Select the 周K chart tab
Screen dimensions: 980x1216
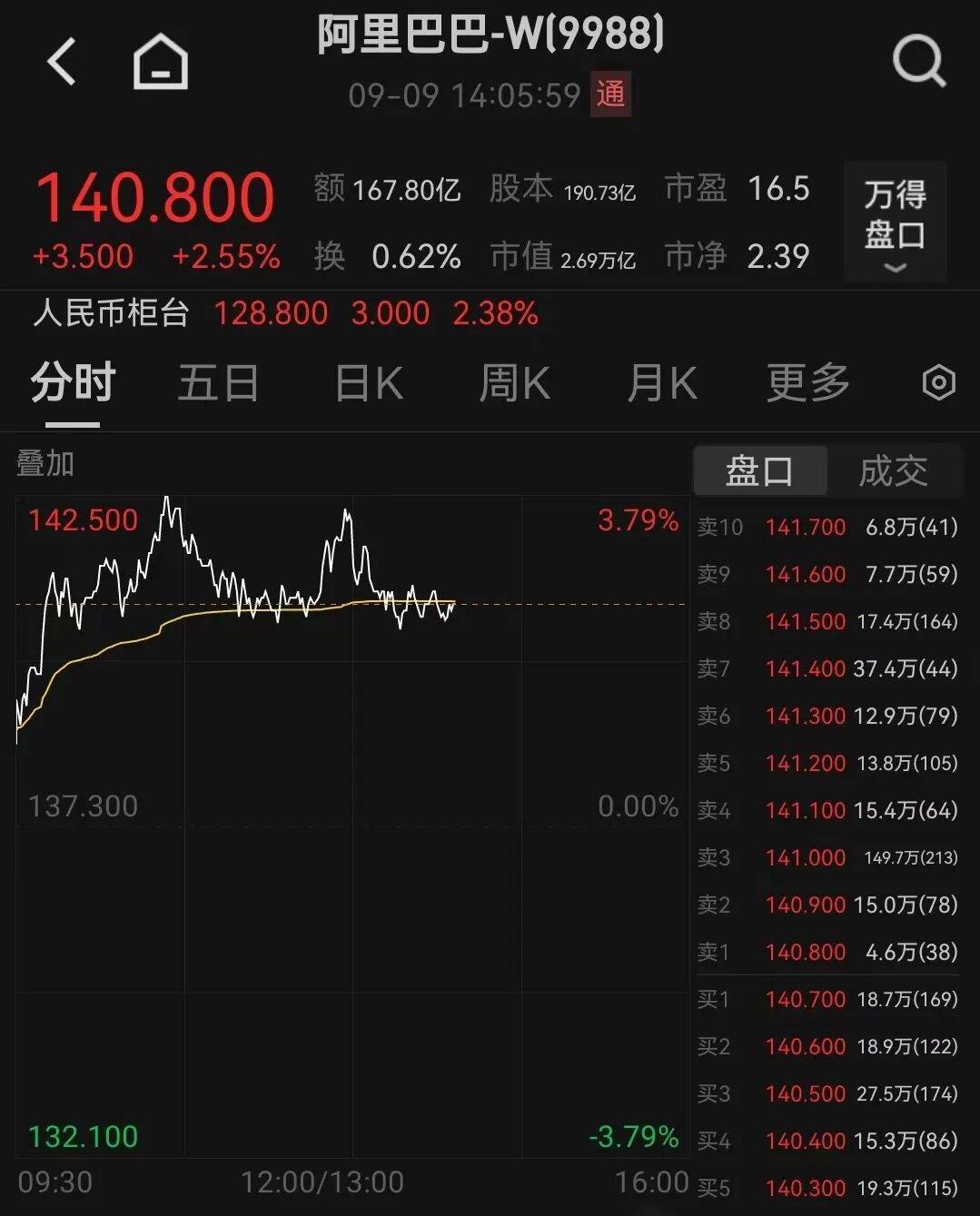(x=514, y=382)
